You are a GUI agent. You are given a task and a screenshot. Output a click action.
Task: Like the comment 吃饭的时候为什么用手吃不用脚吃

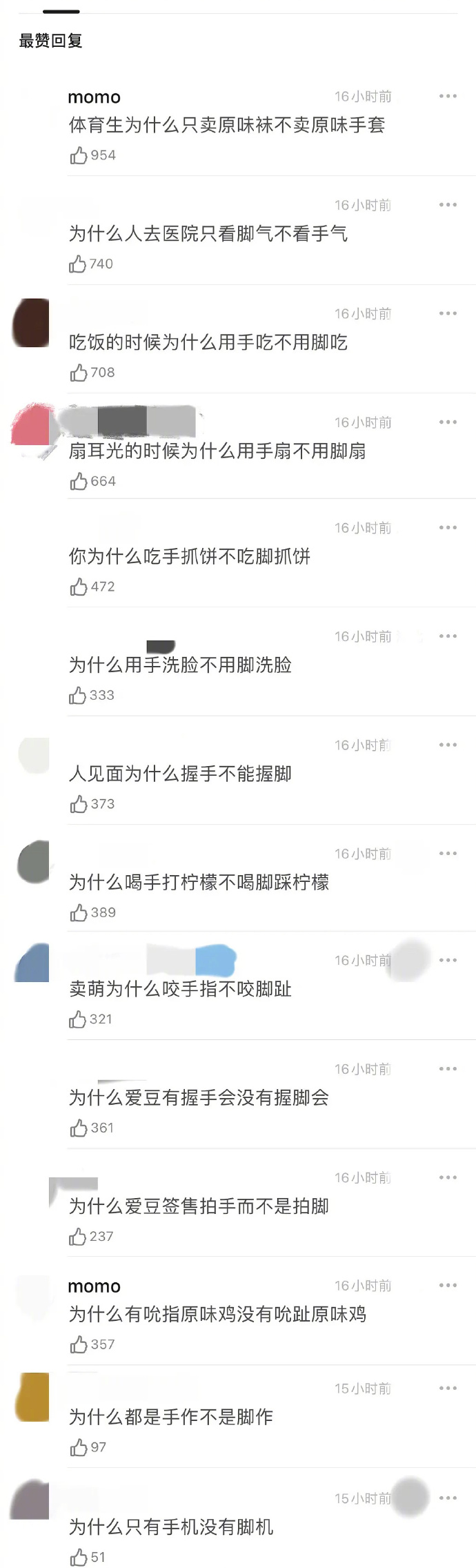point(79,373)
